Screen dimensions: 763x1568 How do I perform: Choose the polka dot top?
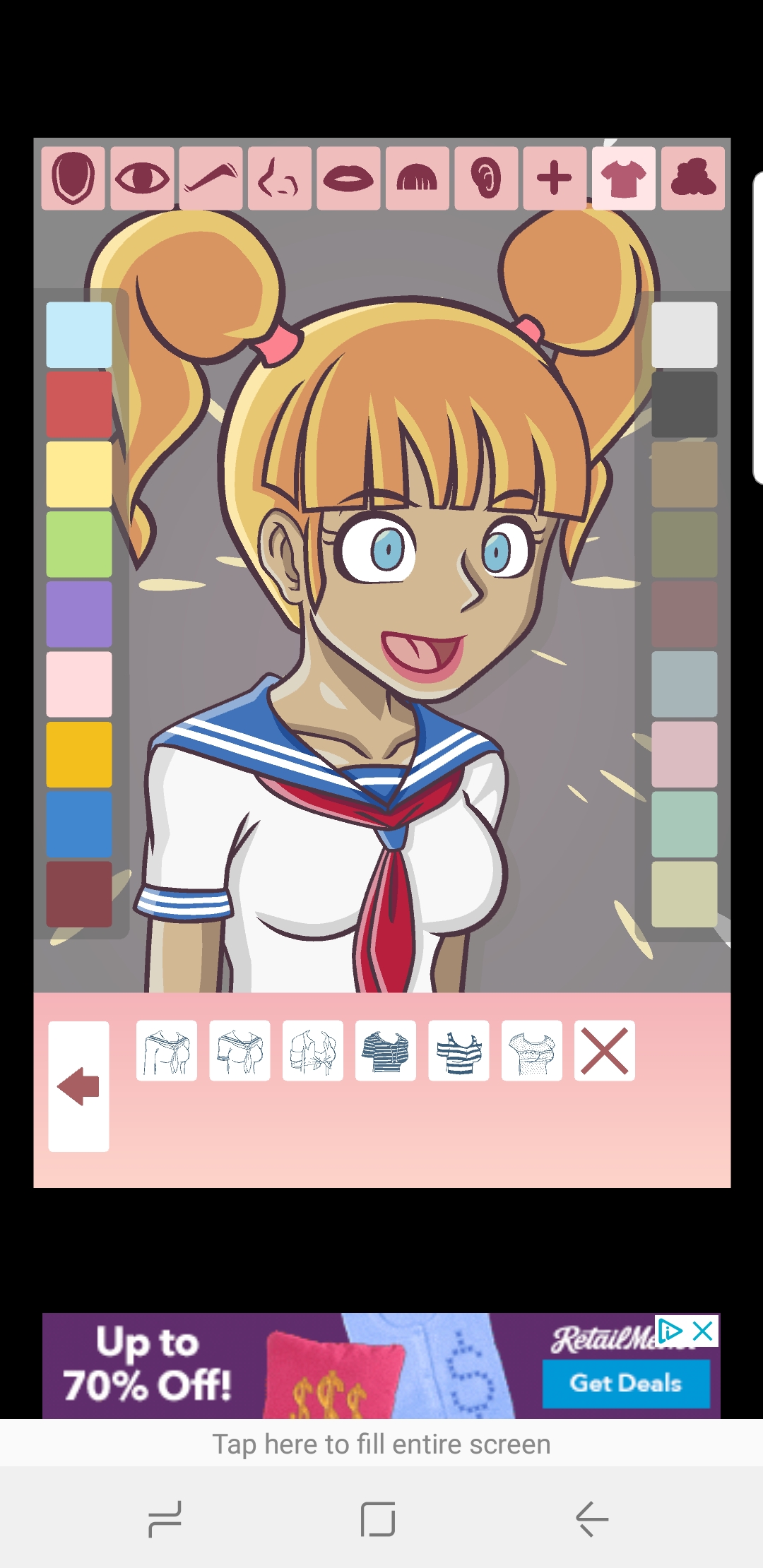pos(532,1050)
